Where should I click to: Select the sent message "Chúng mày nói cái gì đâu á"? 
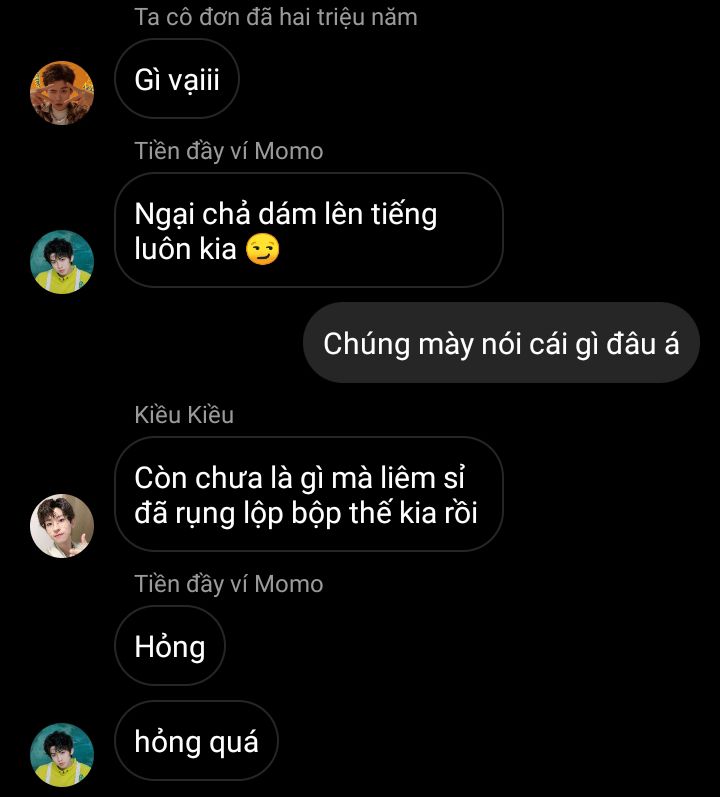tap(501, 344)
